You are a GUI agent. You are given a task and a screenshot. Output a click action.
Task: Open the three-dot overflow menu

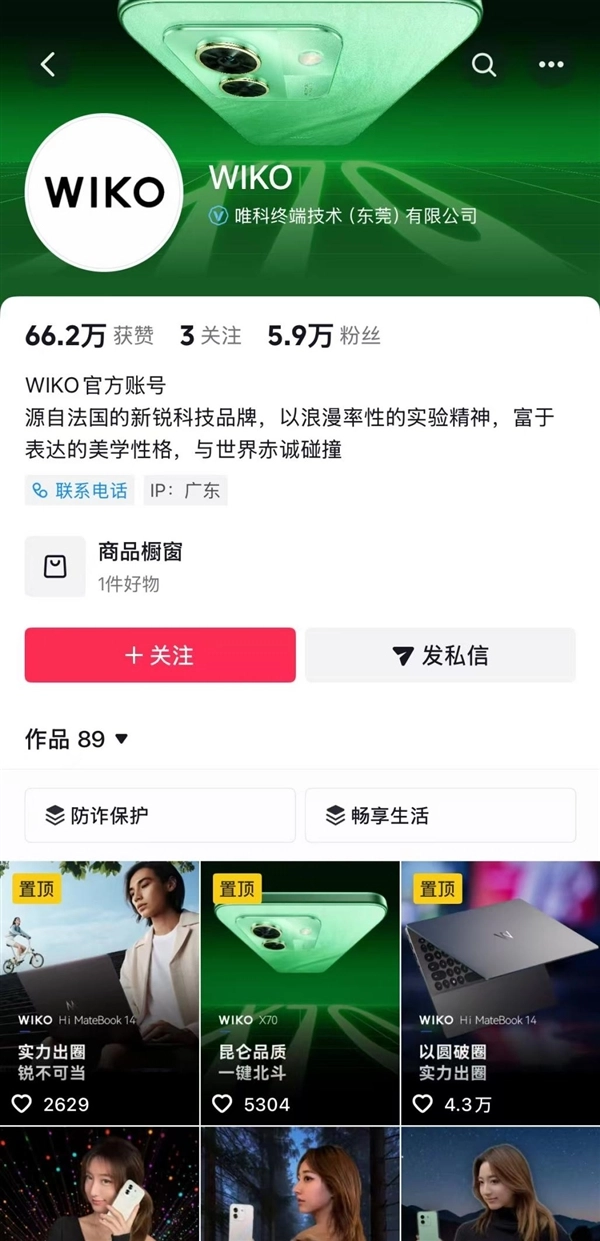(x=551, y=65)
